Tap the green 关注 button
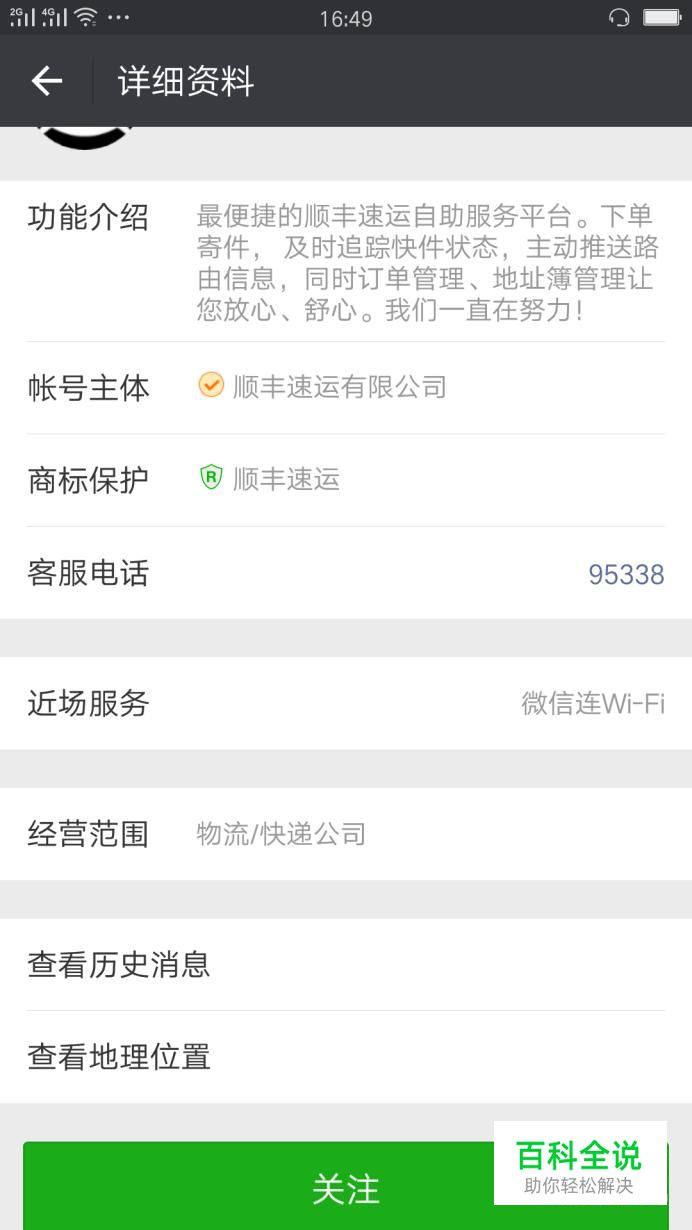Viewport: 692px width, 1230px height. click(x=346, y=1187)
